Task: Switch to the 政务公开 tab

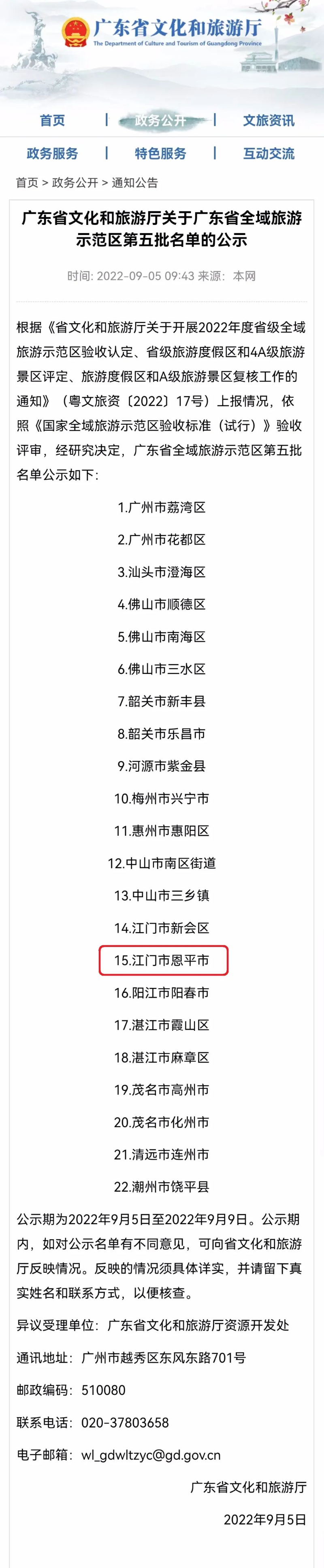Action: (160, 121)
